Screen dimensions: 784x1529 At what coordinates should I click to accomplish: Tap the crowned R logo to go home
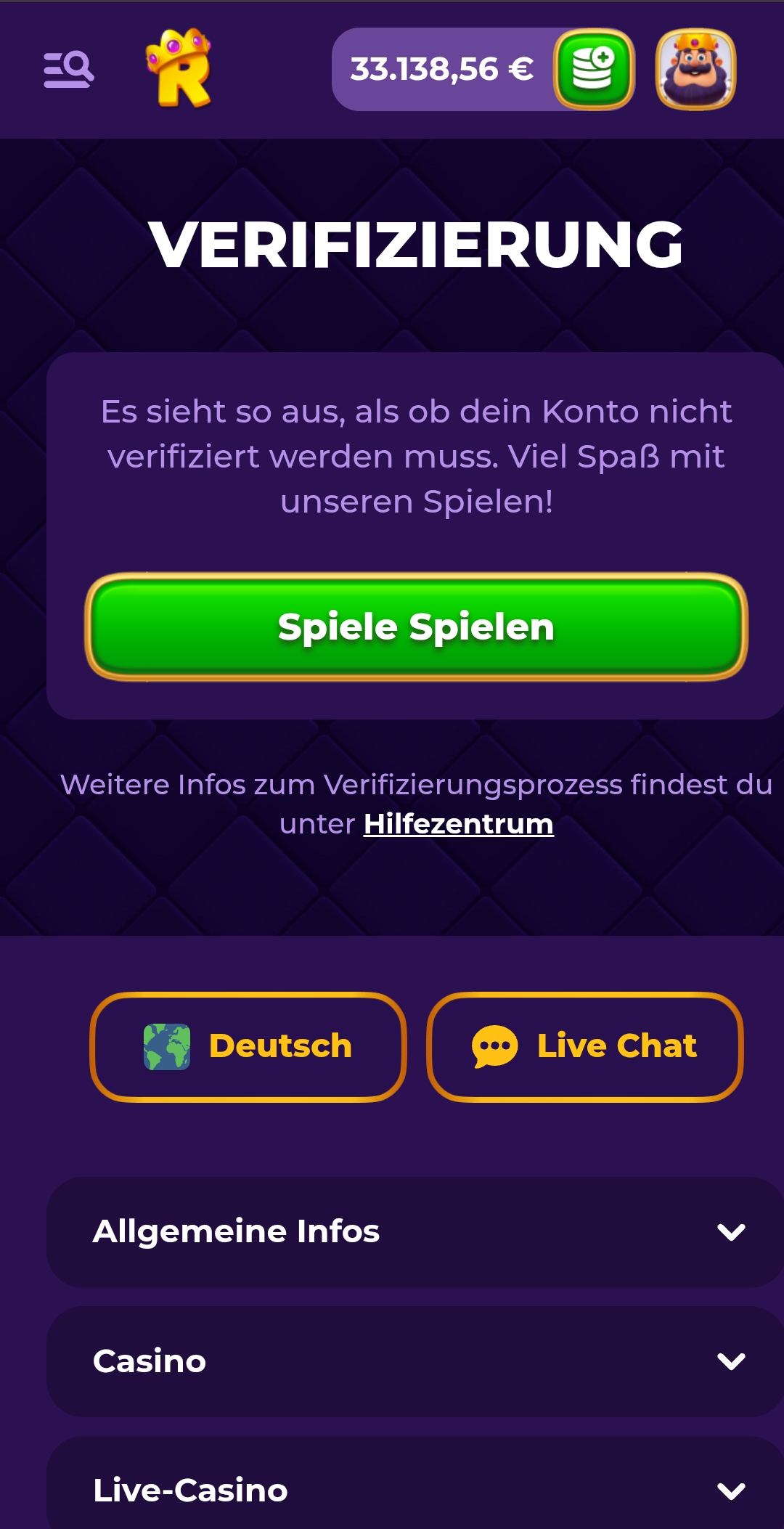point(179,68)
